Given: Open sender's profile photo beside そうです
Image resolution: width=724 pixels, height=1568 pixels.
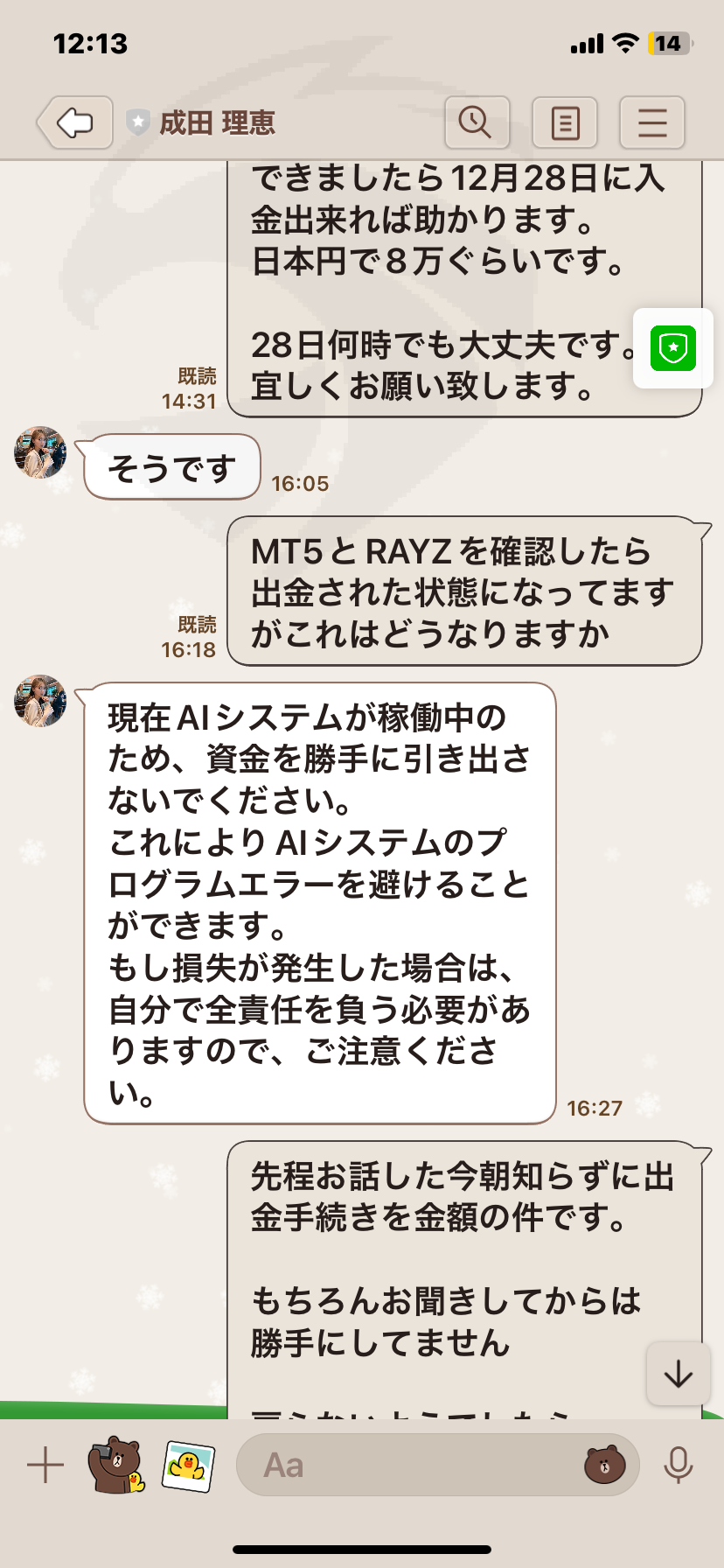Looking at the screenshot, I should (40, 452).
